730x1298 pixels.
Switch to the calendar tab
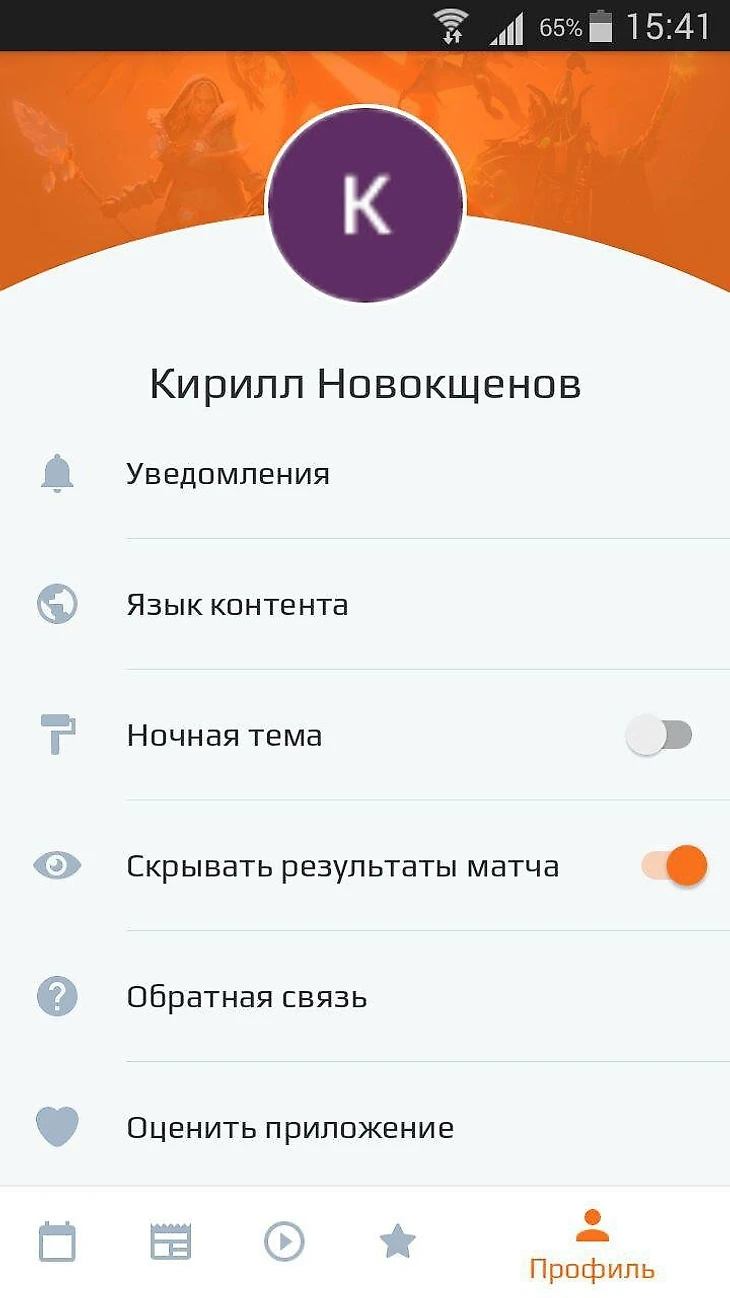click(x=57, y=1242)
